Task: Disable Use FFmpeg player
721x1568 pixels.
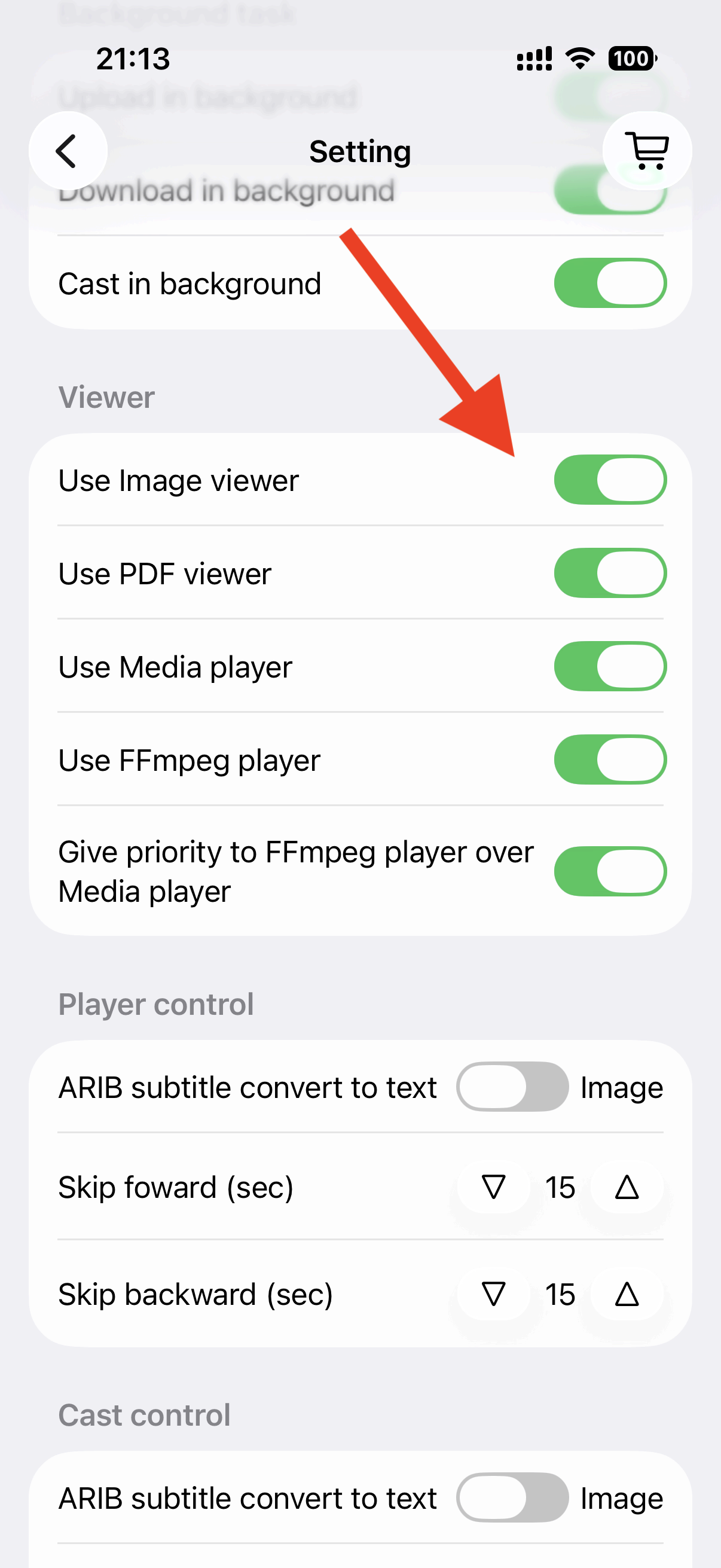Action: (610, 759)
